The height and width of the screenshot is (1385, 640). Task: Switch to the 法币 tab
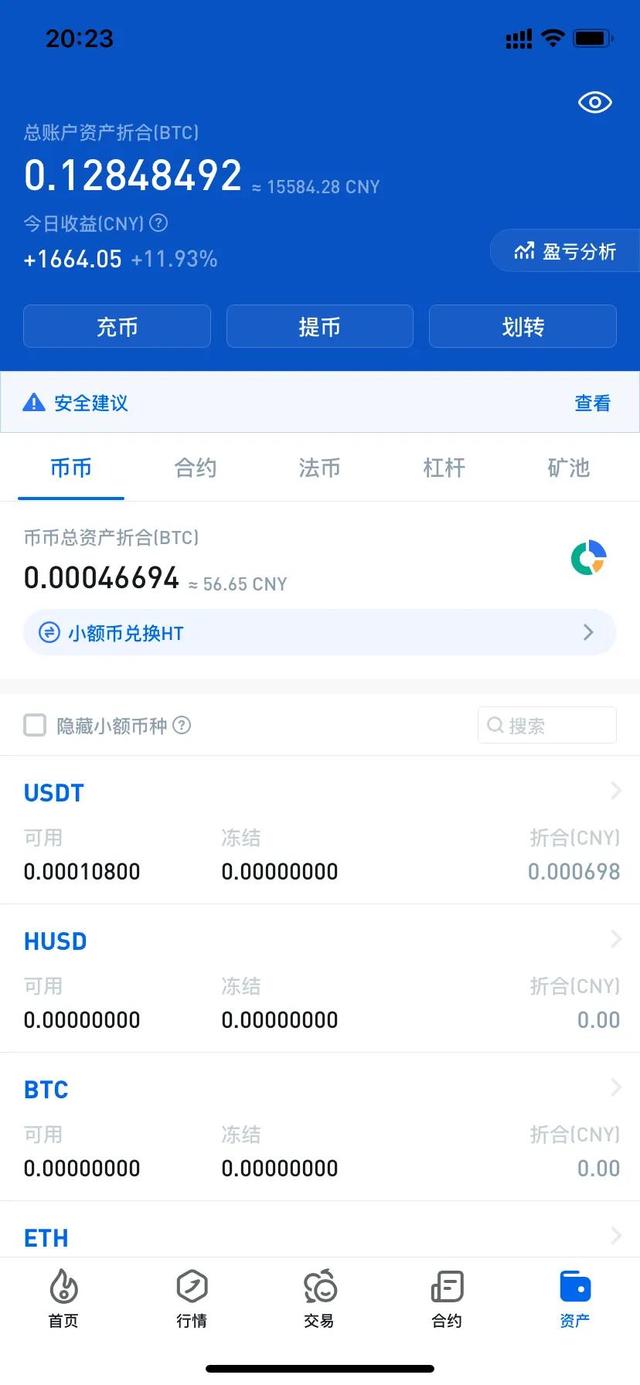click(x=320, y=468)
